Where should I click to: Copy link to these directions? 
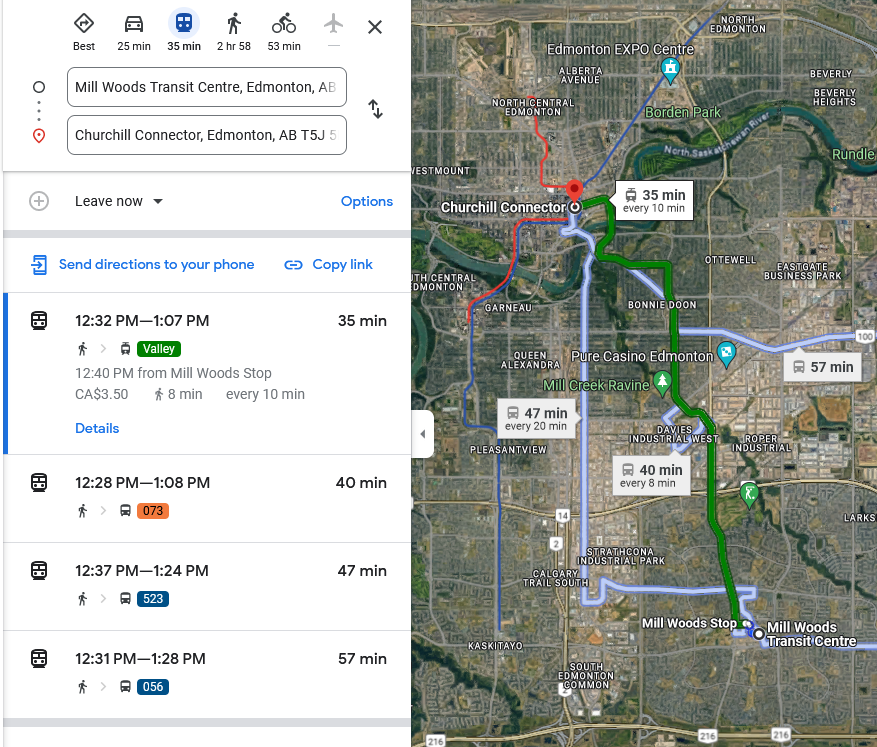coord(328,265)
